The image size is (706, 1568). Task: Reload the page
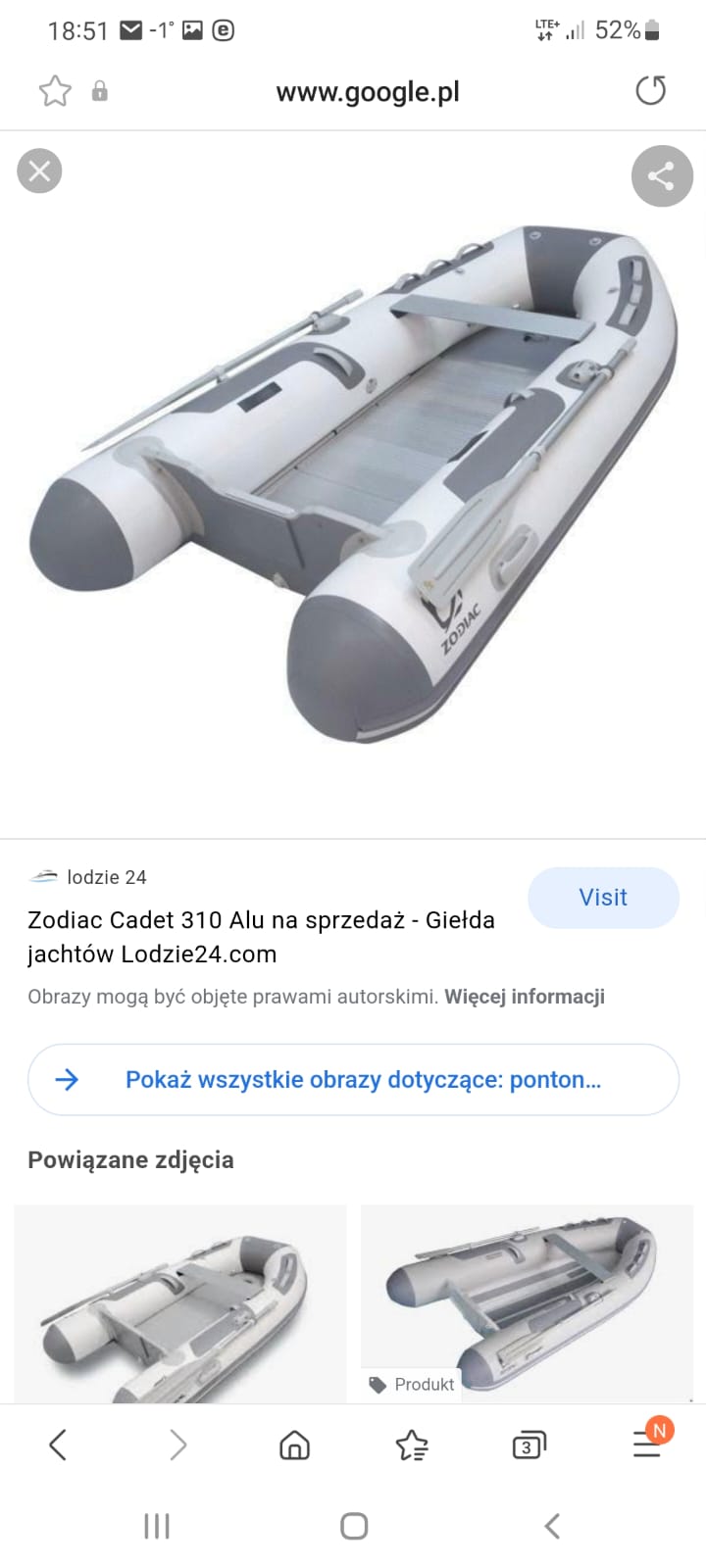[651, 91]
